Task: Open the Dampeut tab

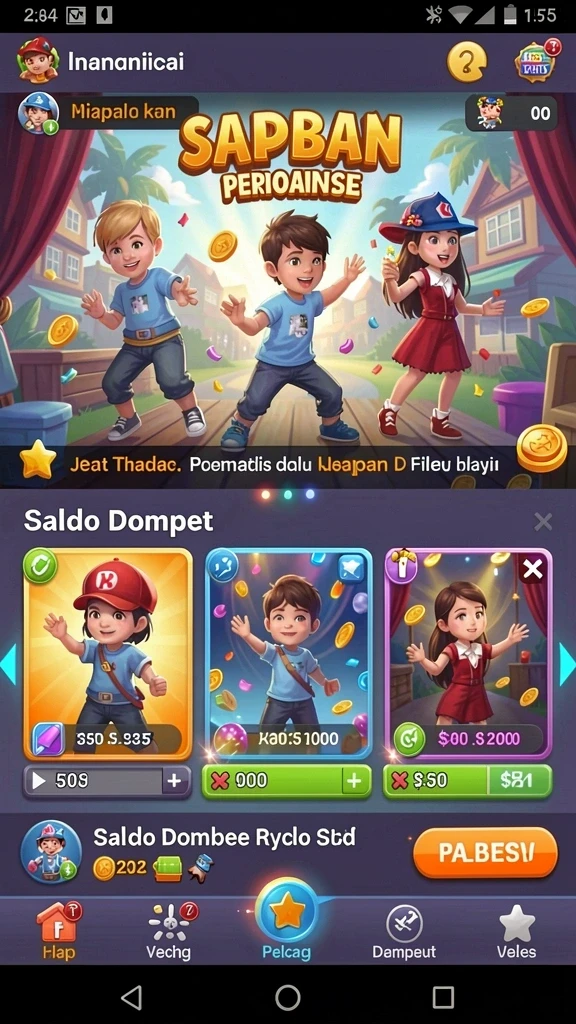Action: 404,931
